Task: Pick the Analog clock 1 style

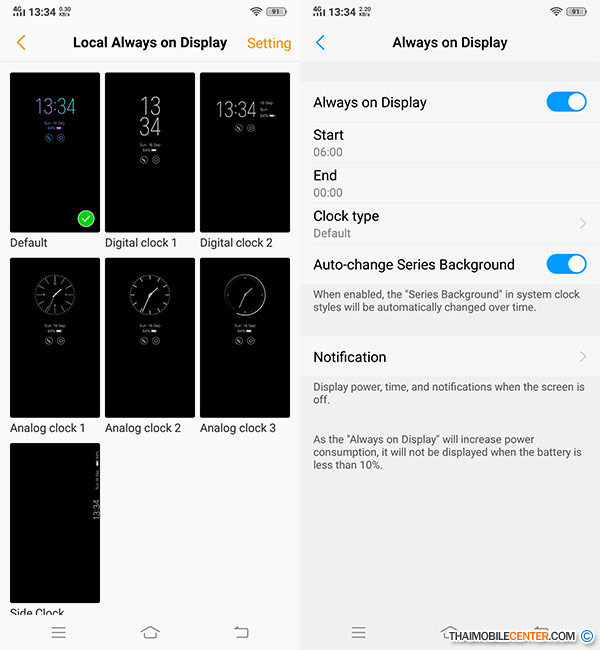Action: (55, 337)
